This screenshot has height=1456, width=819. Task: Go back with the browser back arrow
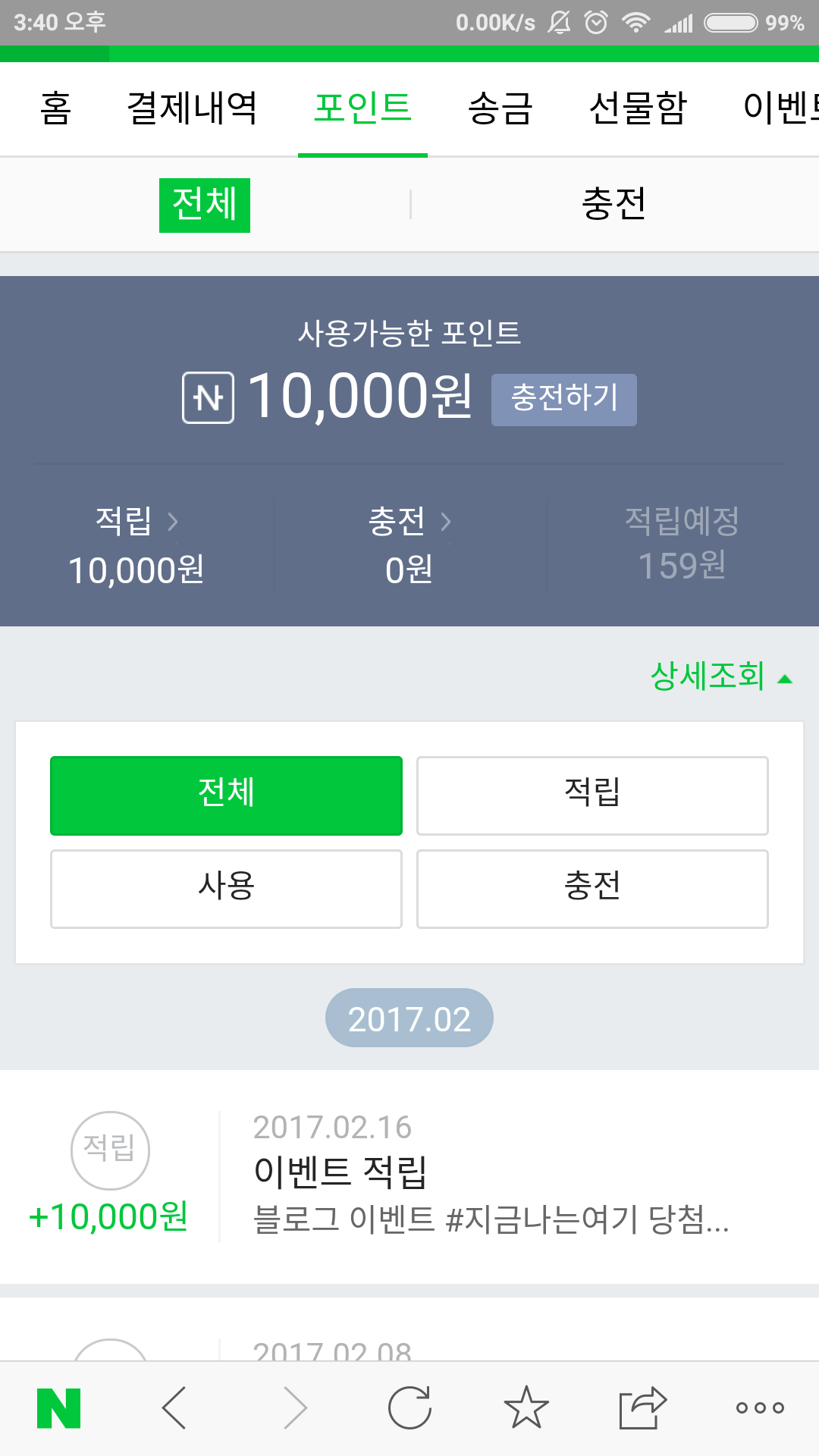pos(174,1408)
